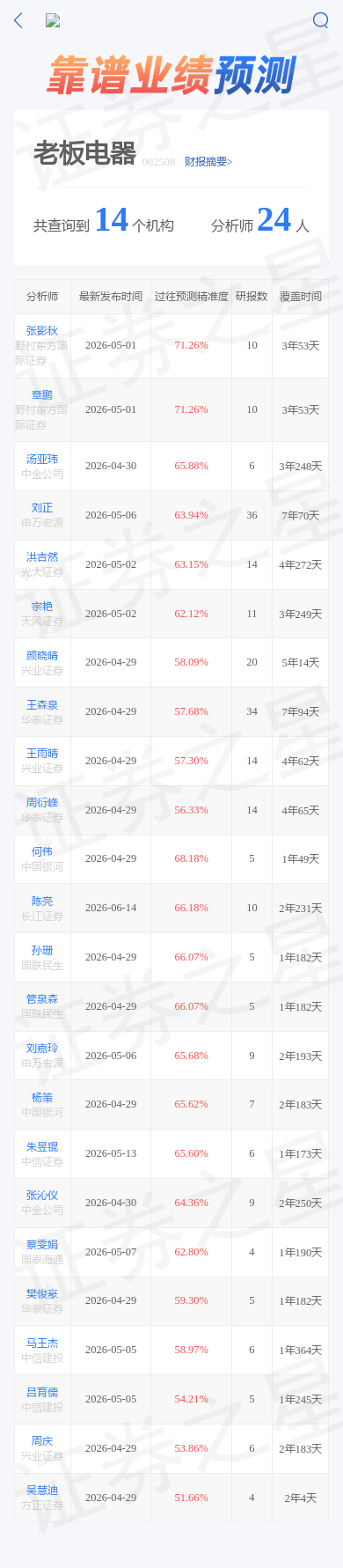Open analyst 刘嘉玲's profile link
Viewport: 343px width, 1568px height.
click(42, 1049)
